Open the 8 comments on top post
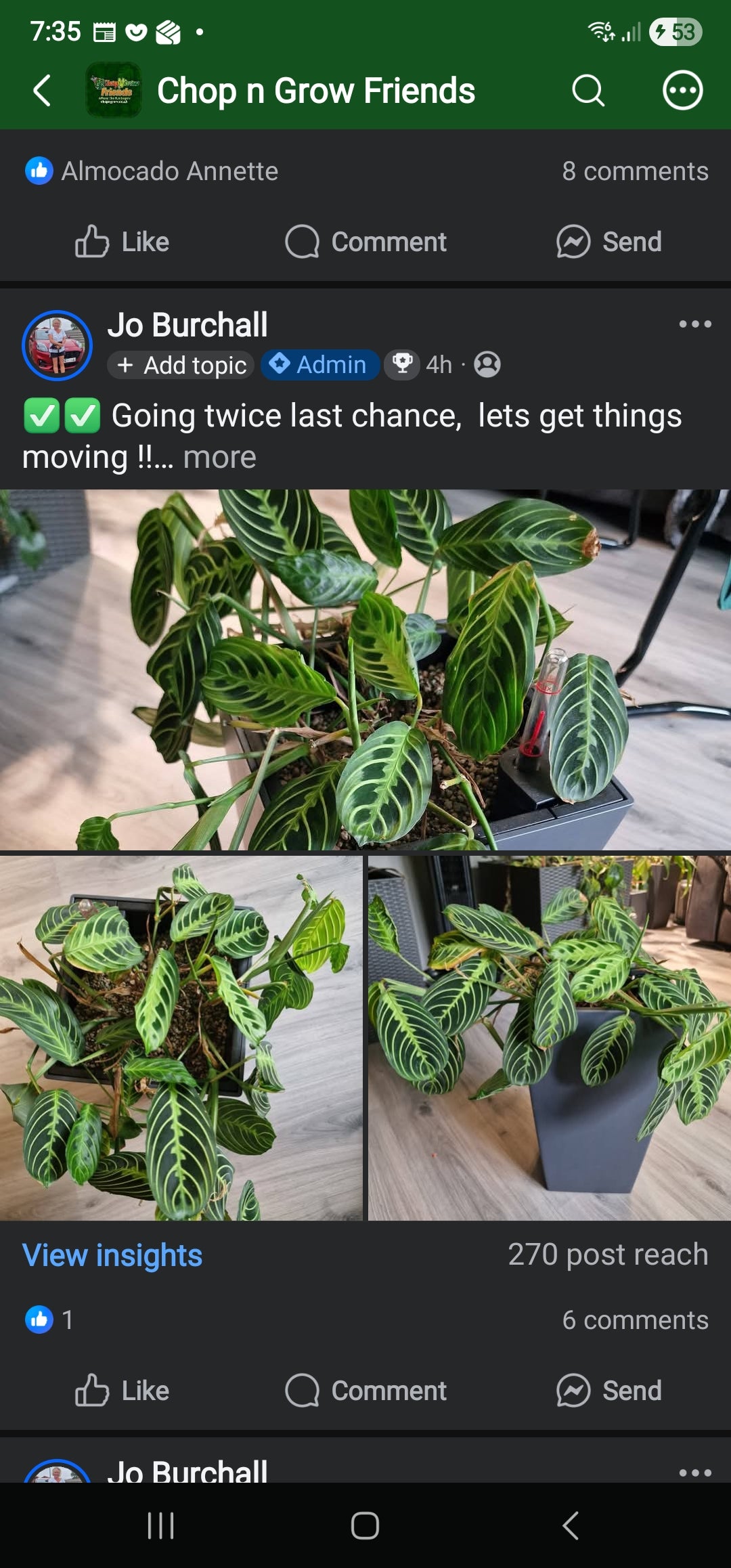Image resolution: width=731 pixels, height=1568 pixels. coord(635,171)
